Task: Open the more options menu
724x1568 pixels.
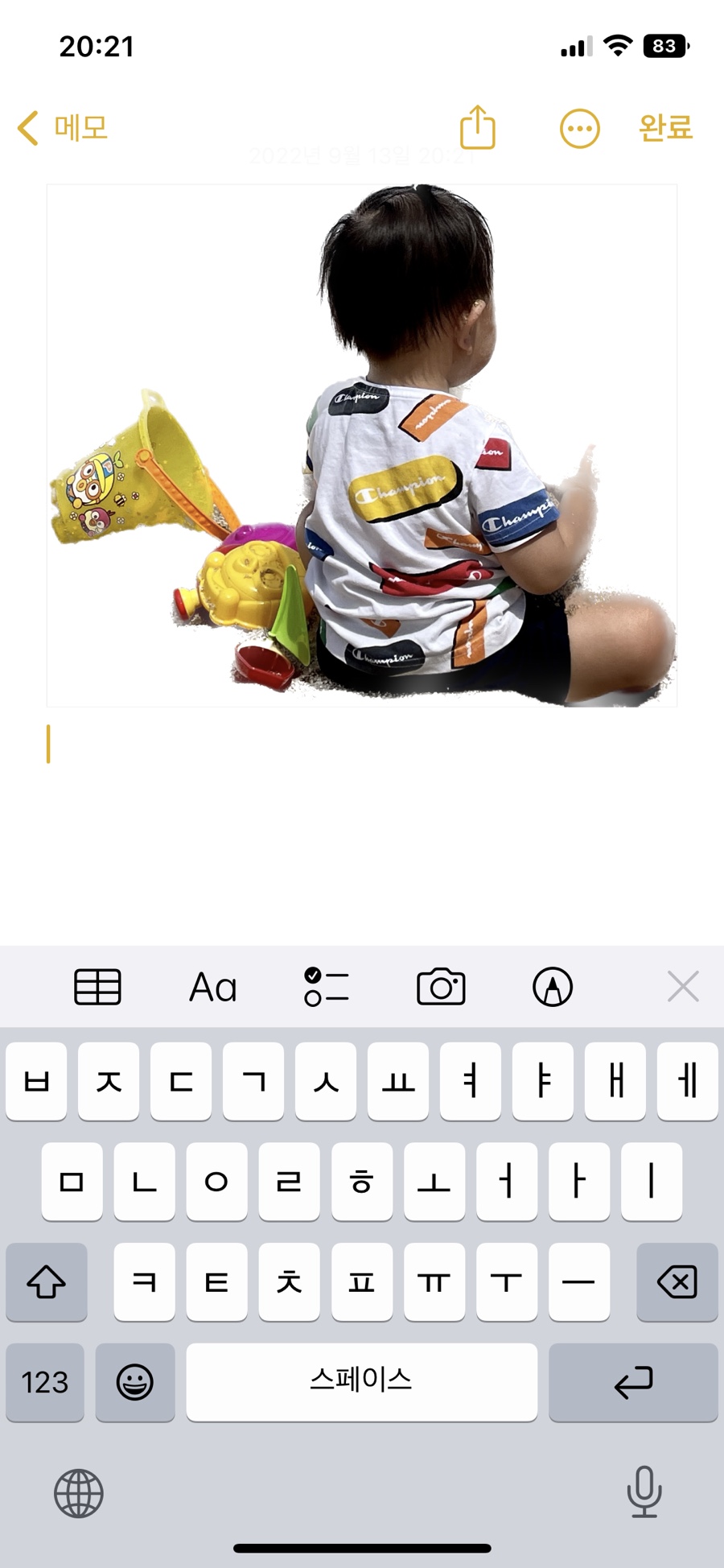Action: coord(579,129)
